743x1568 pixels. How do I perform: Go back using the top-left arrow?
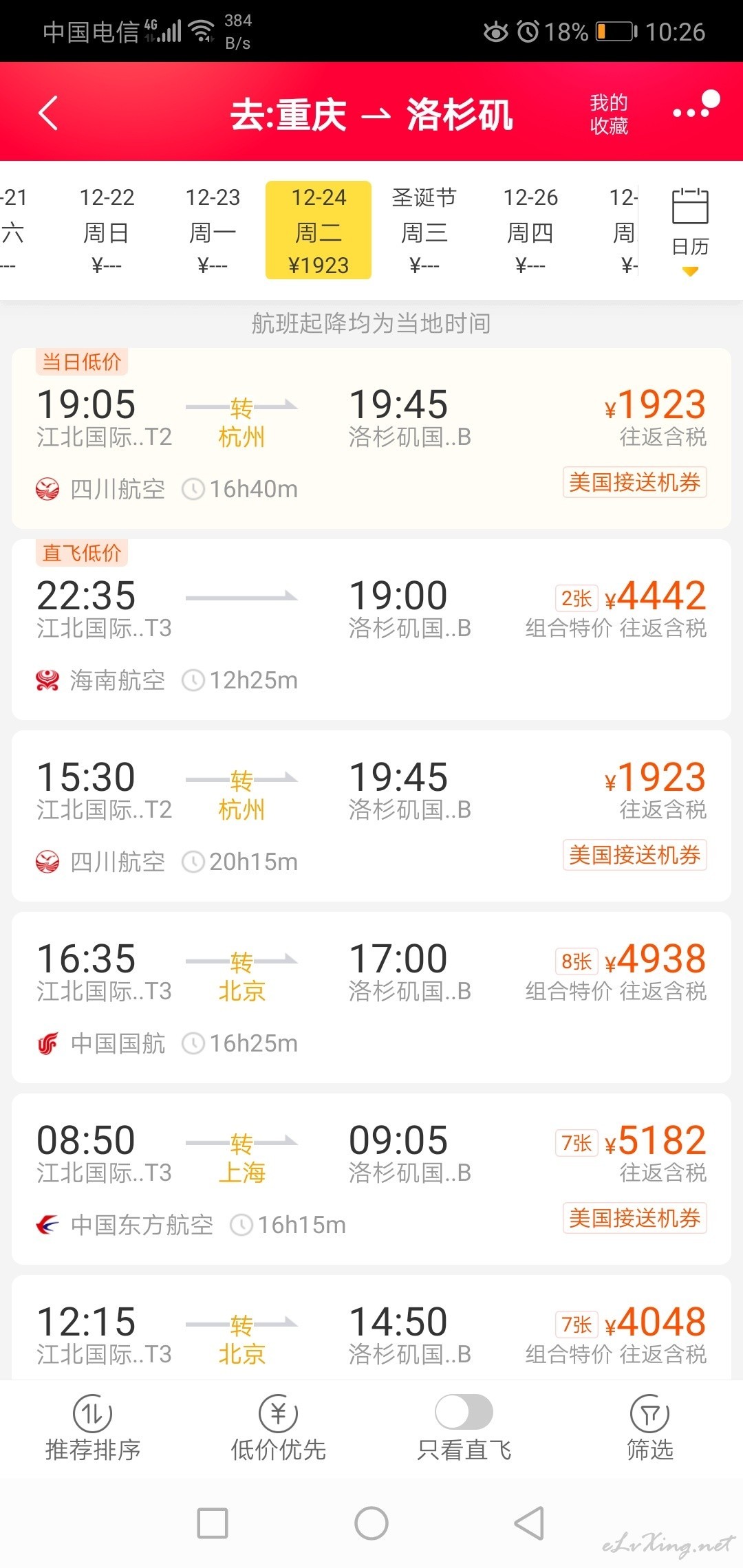coord(48,113)
